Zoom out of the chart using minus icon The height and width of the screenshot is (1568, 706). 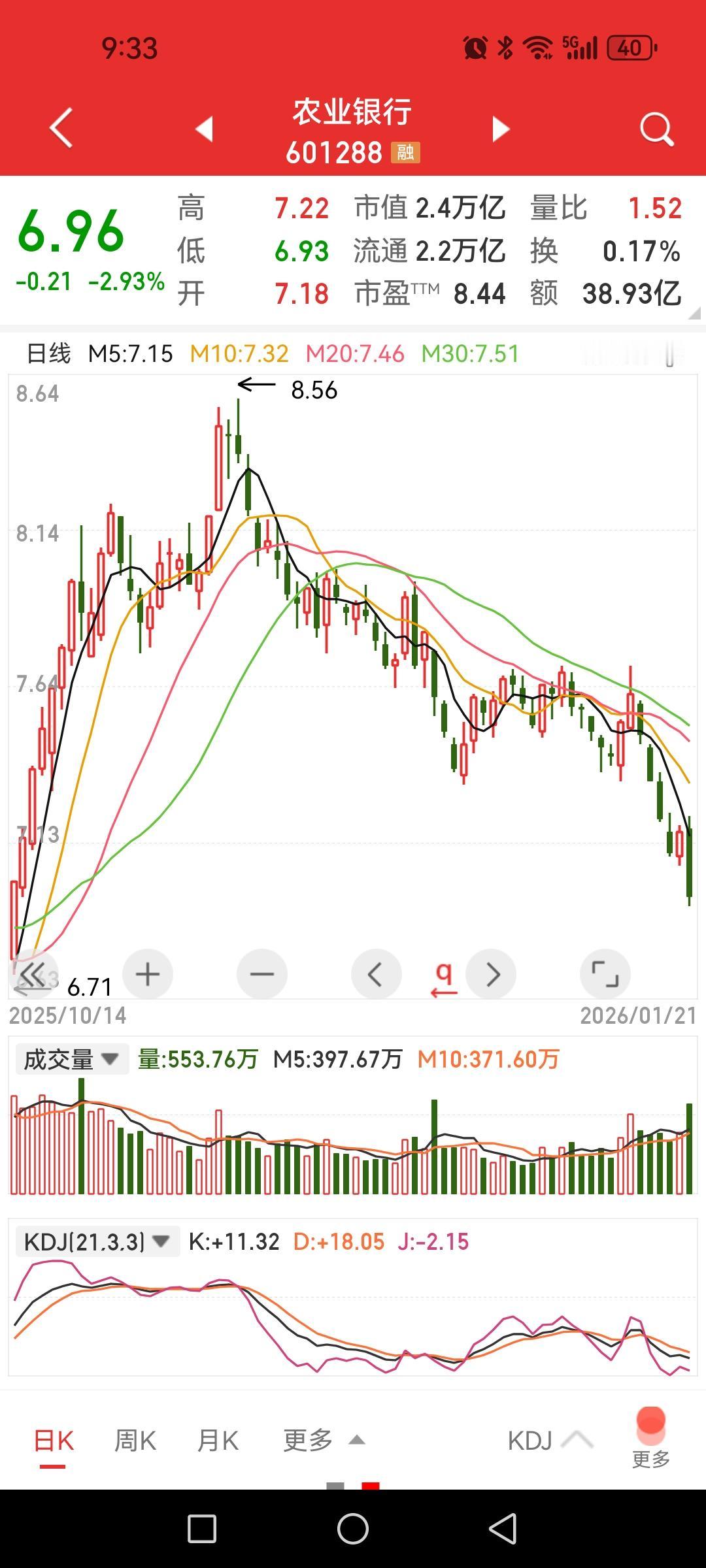click(262, 973)
